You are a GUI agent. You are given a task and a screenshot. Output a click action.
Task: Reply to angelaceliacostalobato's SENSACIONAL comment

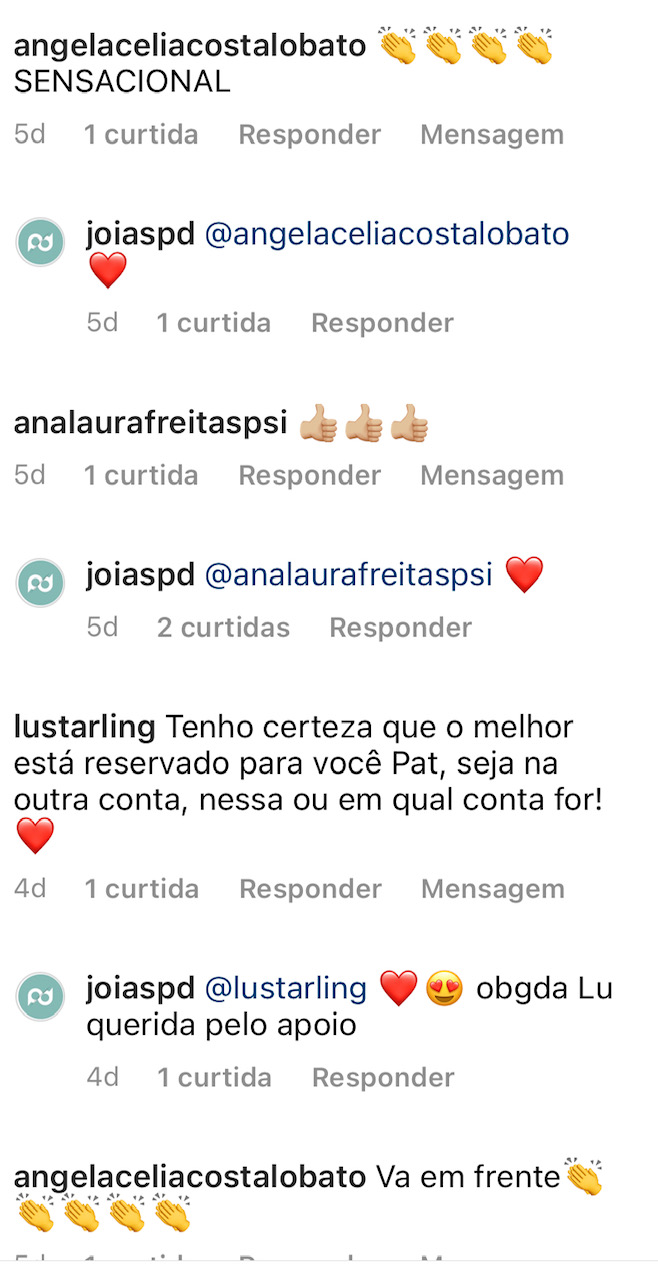(309, 135)
